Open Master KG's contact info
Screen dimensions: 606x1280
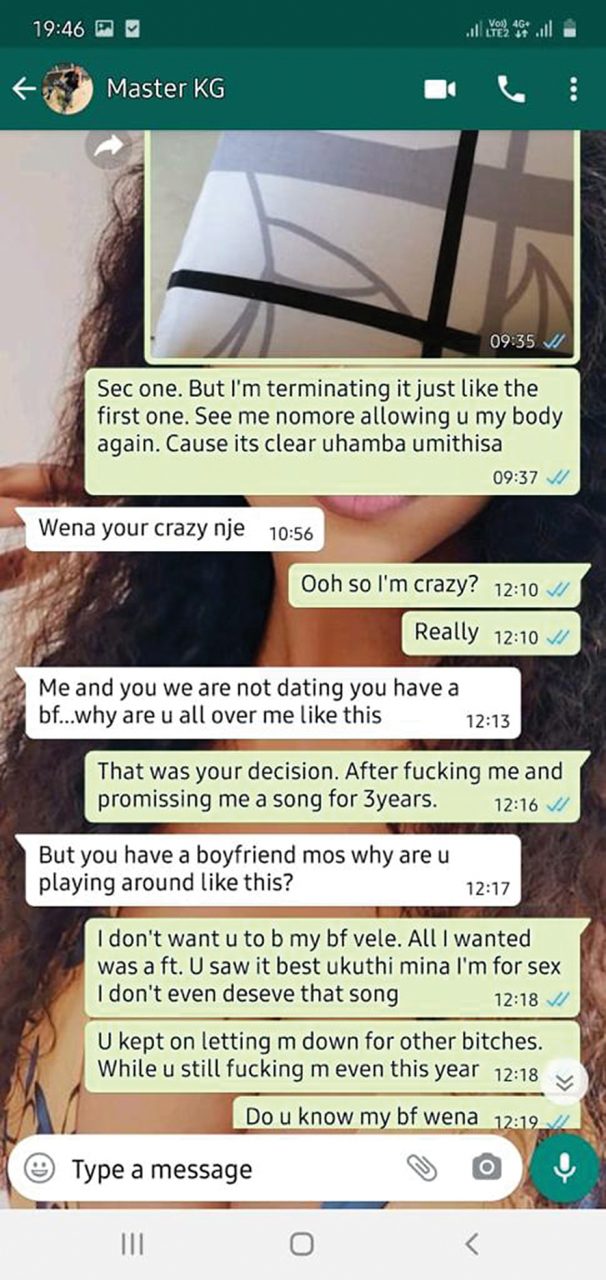(165, 89)
